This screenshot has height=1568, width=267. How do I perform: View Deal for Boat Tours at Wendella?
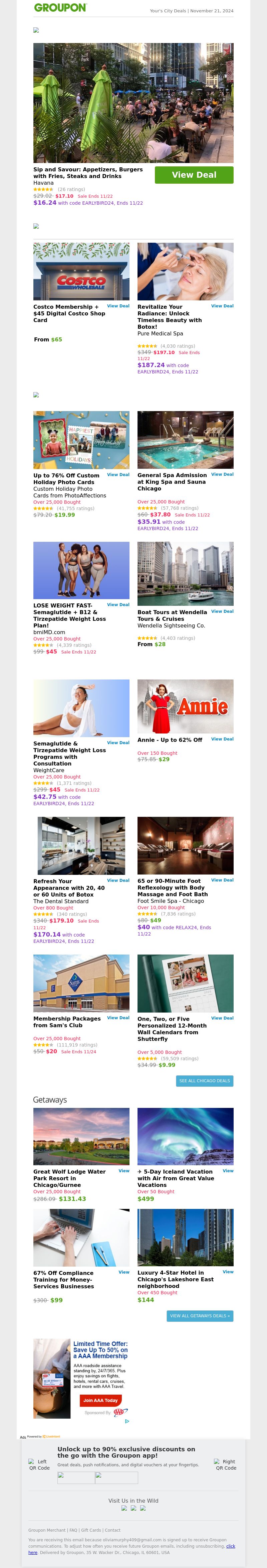pos(222,611)
